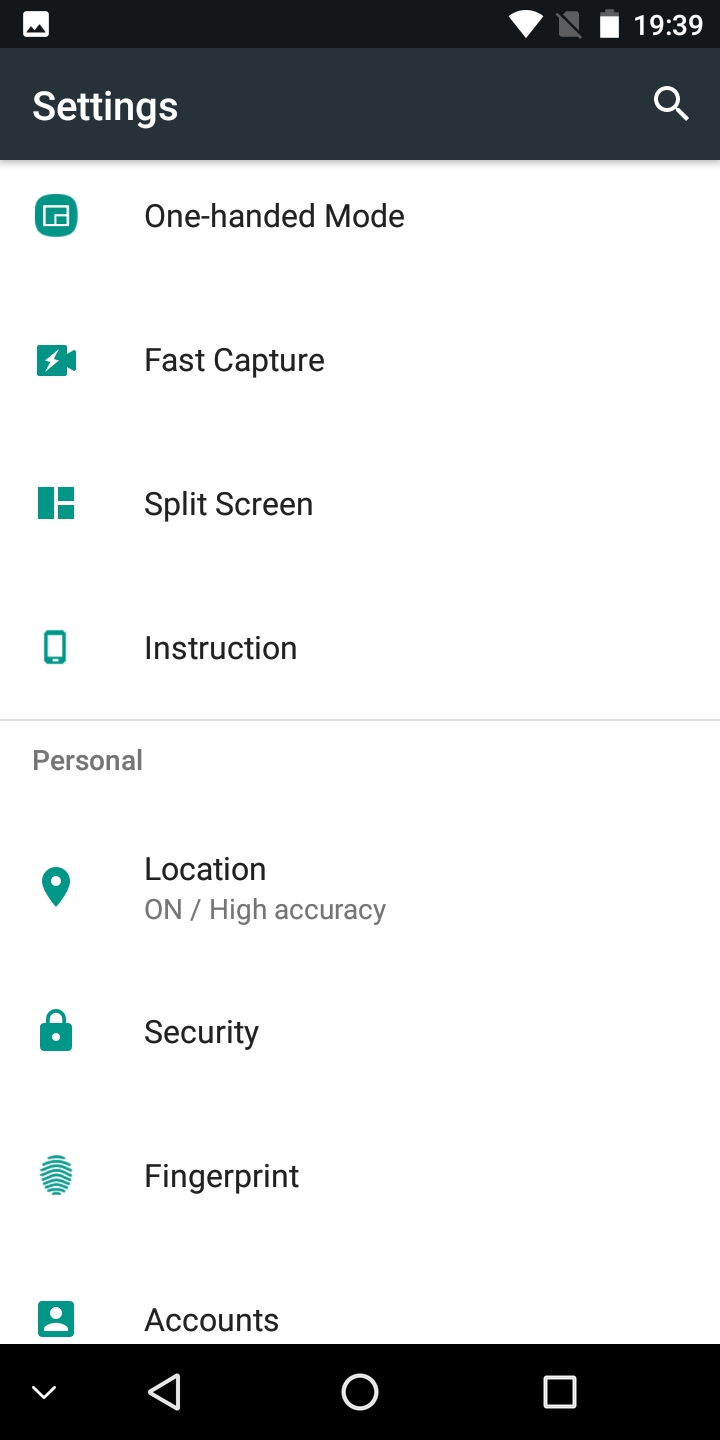
Task: Hide the navigation bar with down chevron
Action: [44, 1392]
